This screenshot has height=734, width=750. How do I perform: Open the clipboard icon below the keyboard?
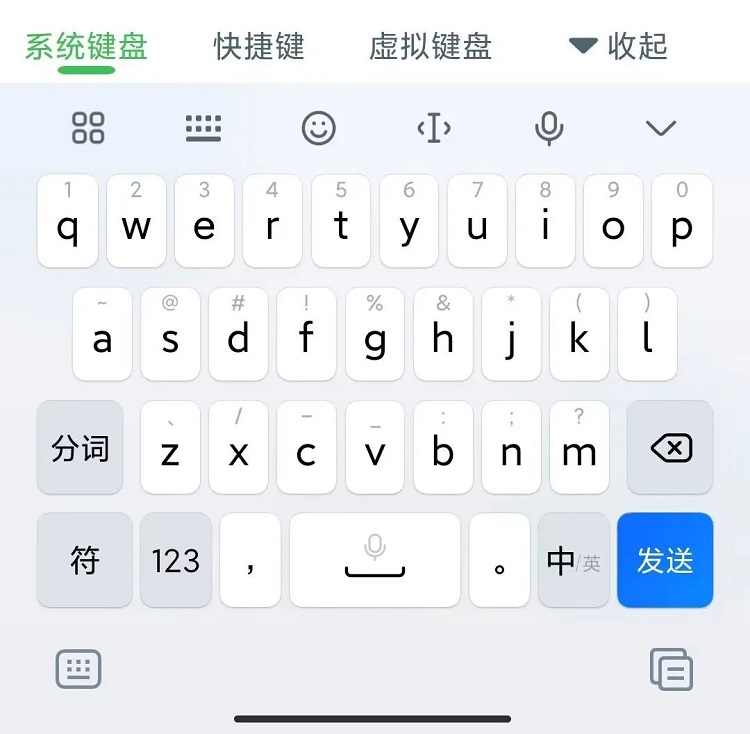coord(671,669)
